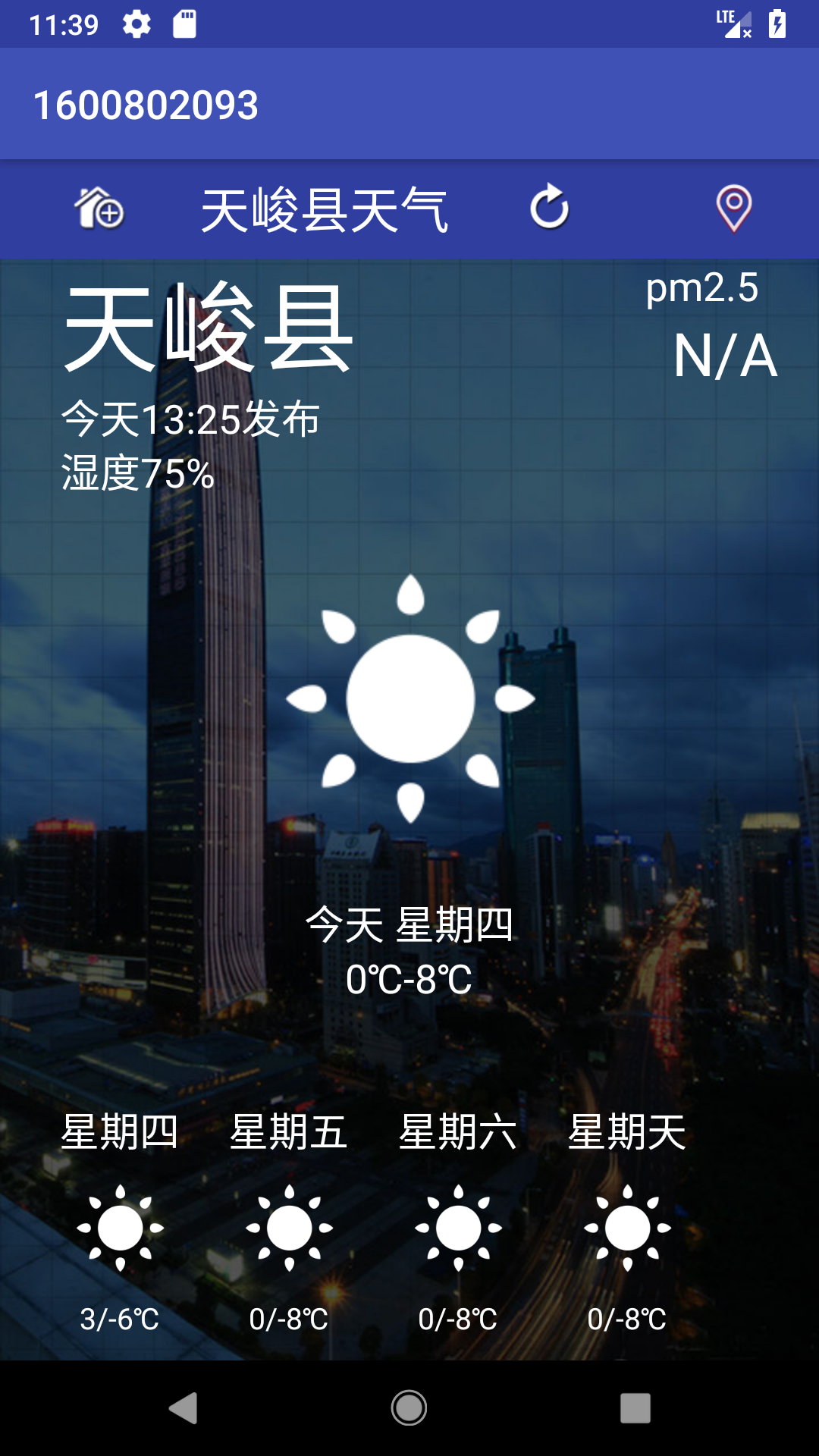
Task: Go to the home screen
Action: click(x=409, y=1408)
